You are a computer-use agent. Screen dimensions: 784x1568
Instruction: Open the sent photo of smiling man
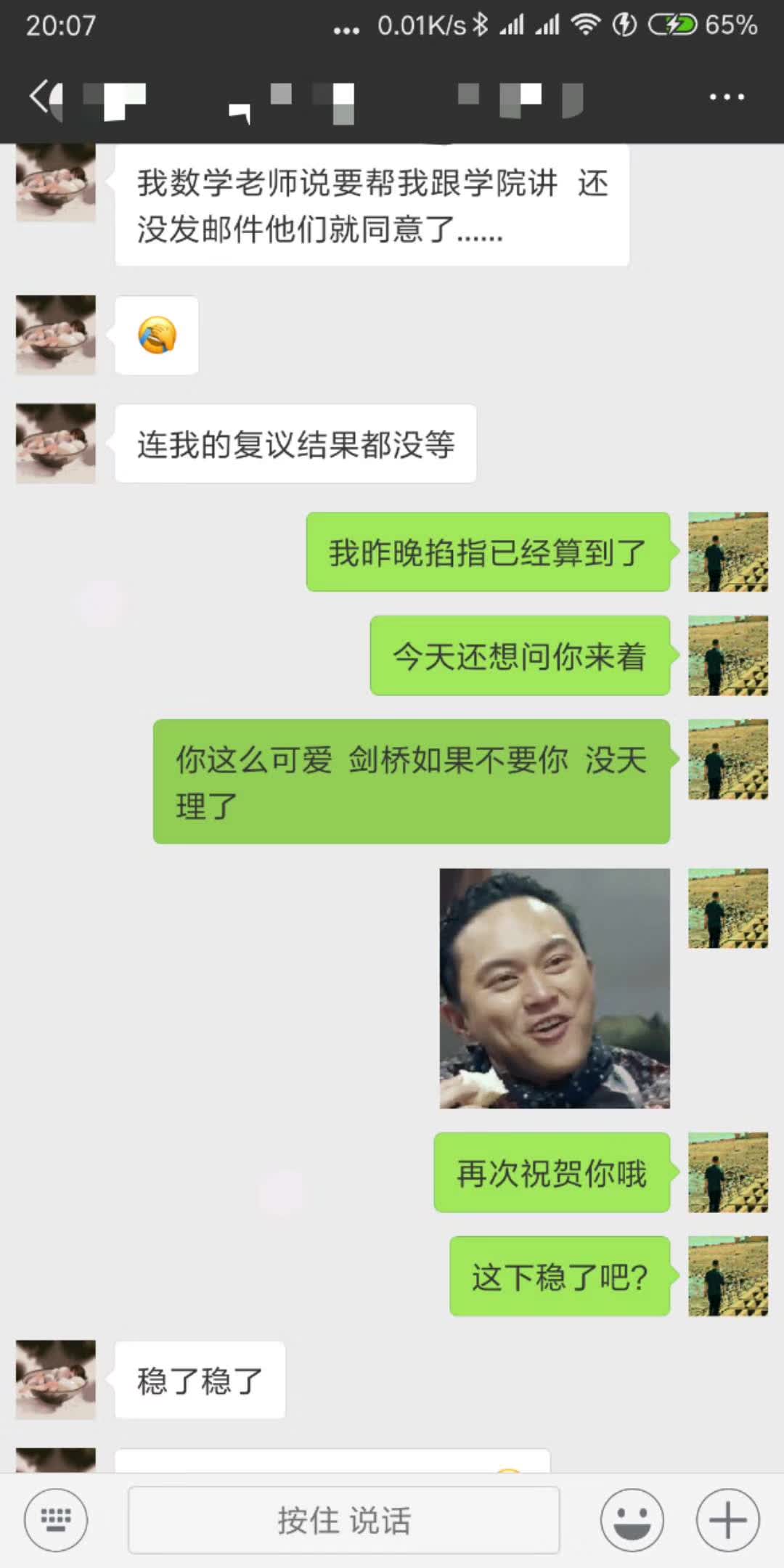pyautogui.click(x=555, y=988)
